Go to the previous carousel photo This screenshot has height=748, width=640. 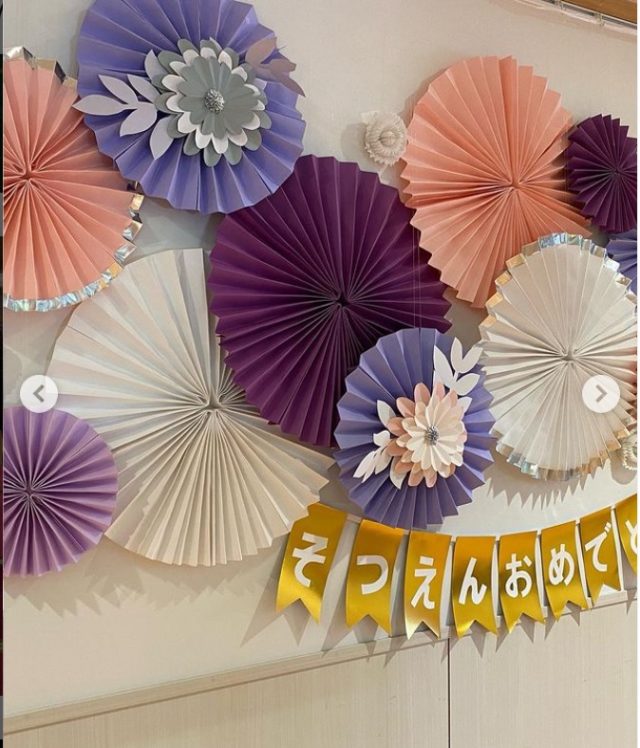[39, 394]
